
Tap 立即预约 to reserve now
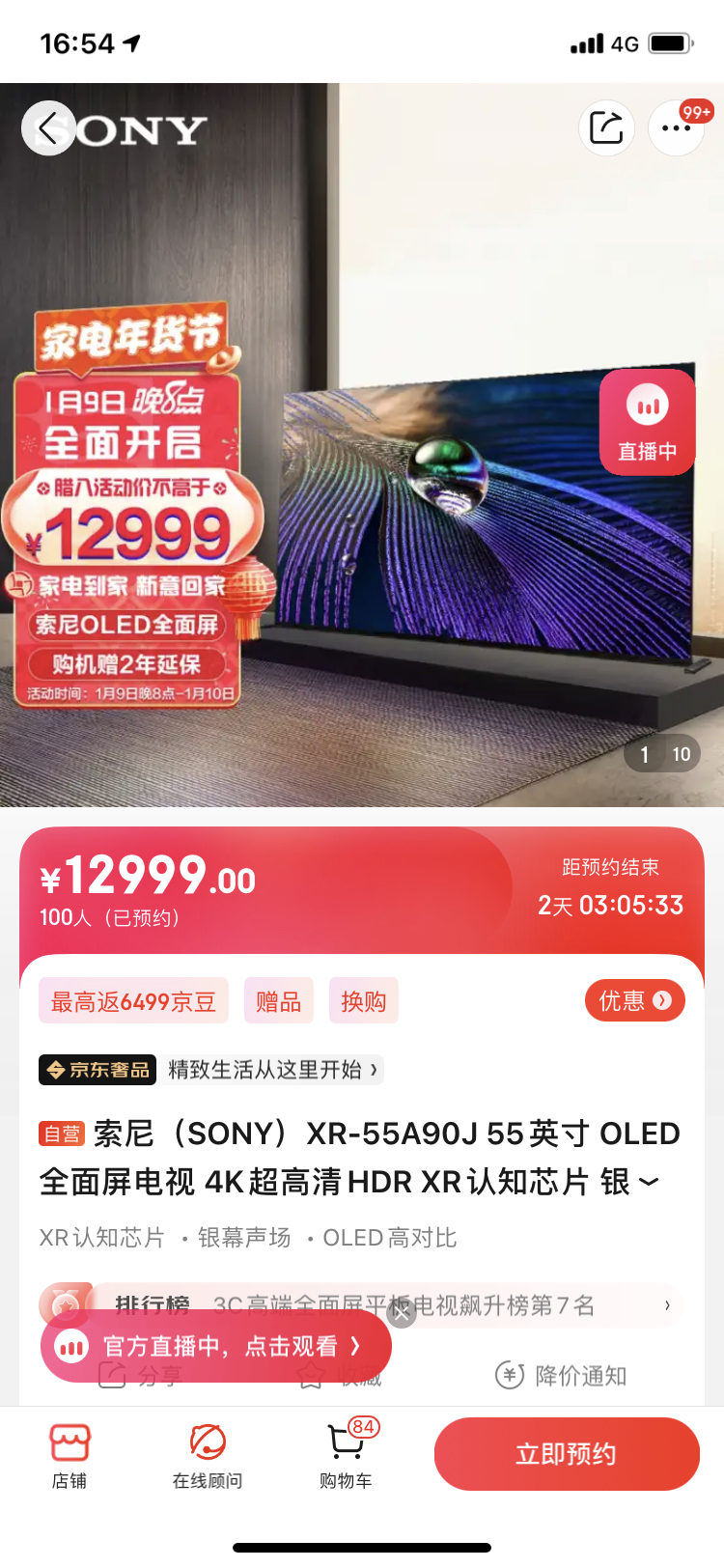click(x=567, y=1454)
